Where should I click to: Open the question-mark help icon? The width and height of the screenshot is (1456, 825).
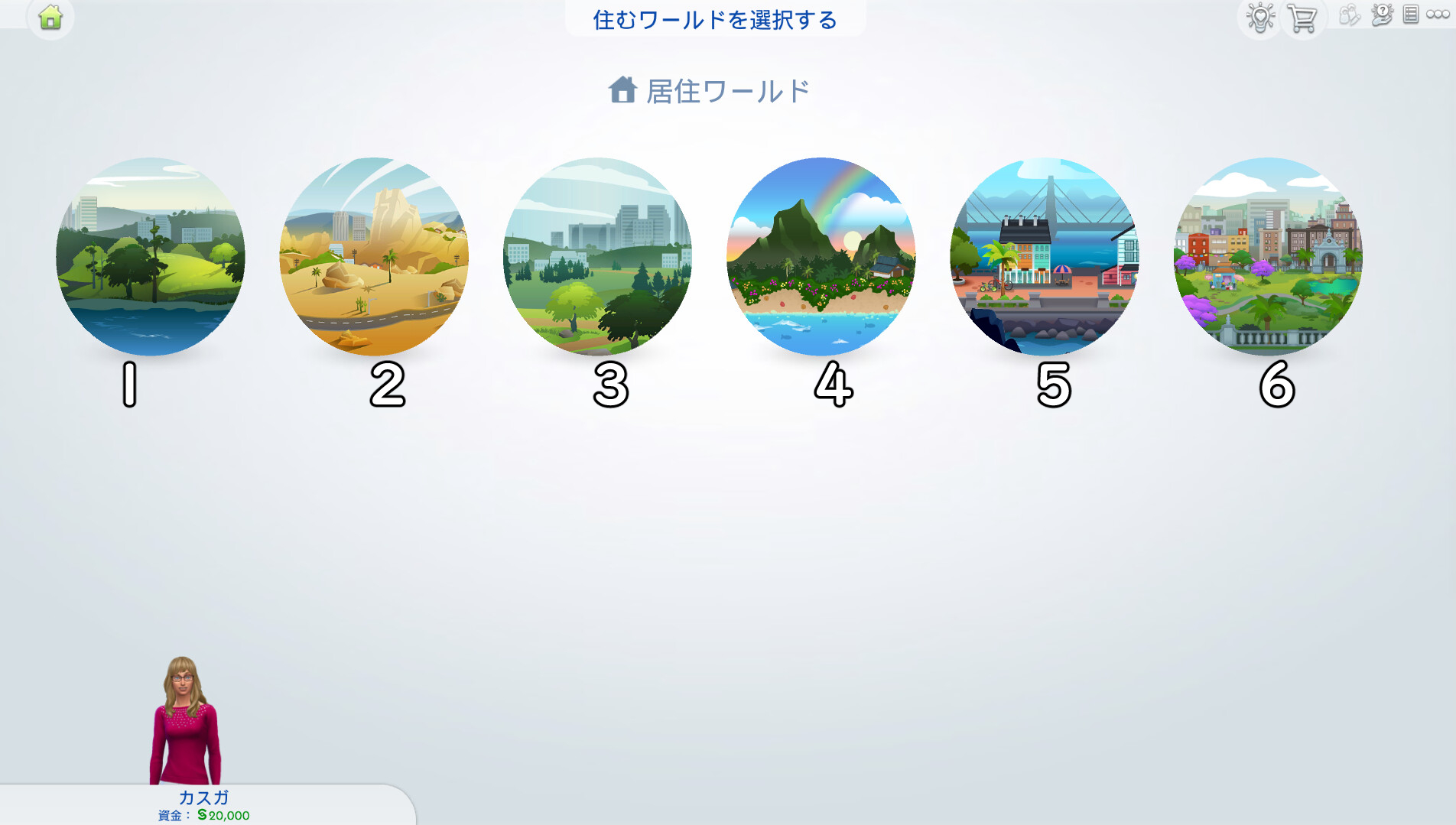[x=1382, y=15]
